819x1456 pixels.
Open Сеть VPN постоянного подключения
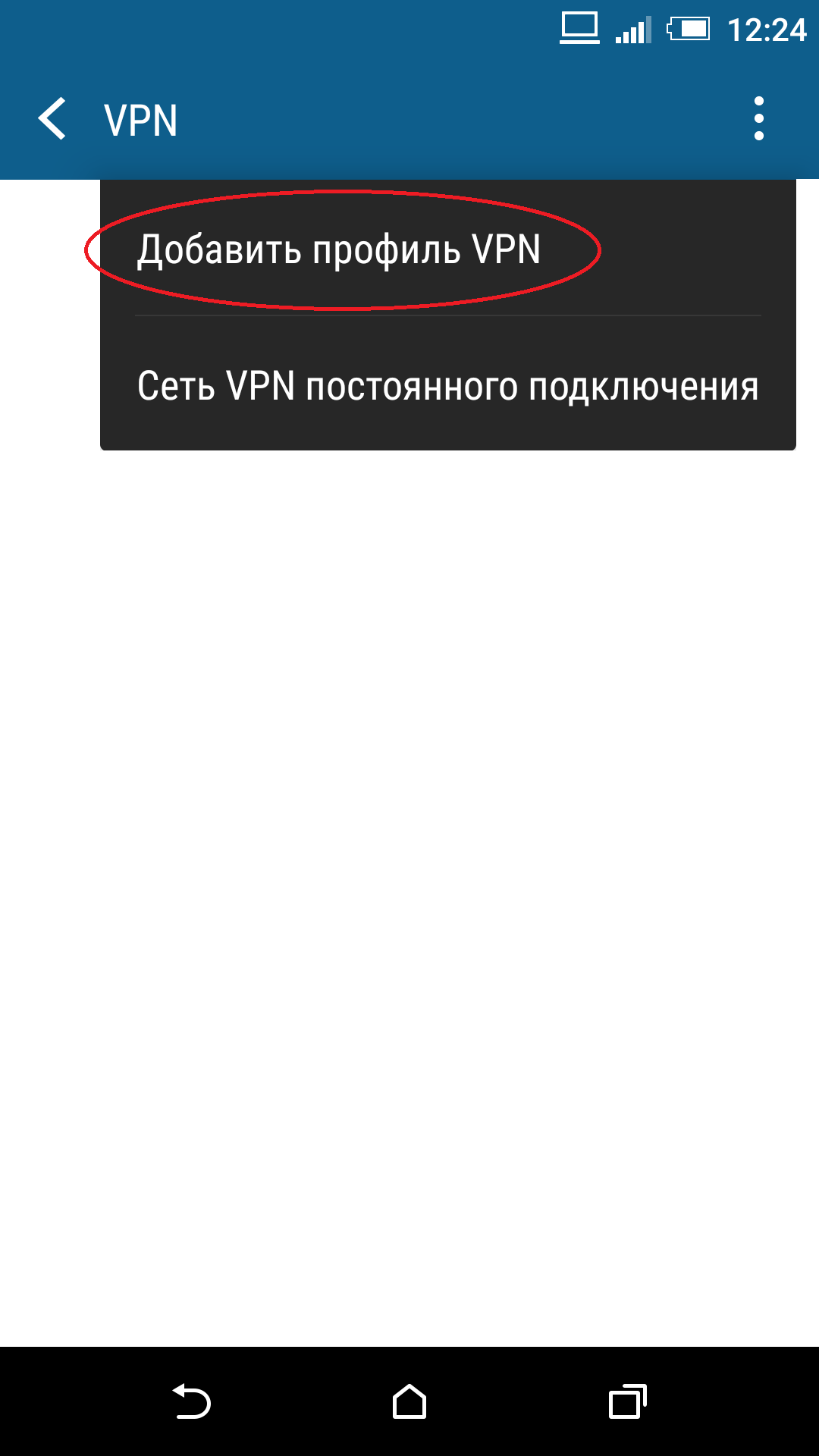point(448,385)
